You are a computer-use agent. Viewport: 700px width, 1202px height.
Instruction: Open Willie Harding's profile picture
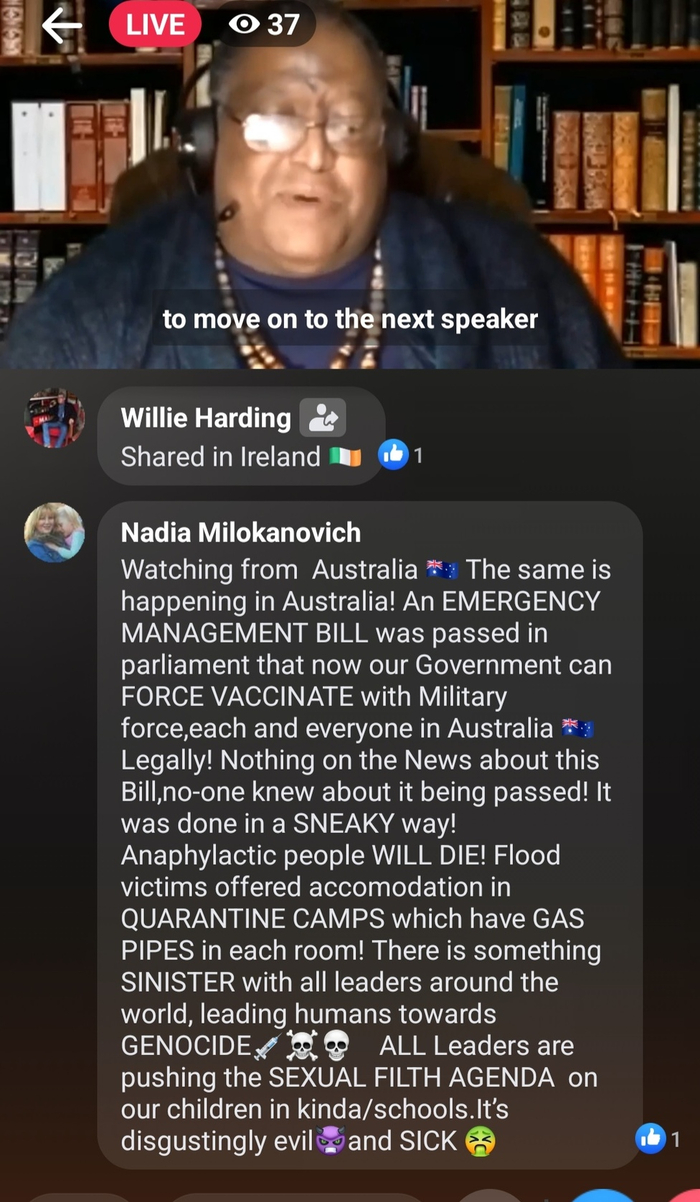coord(53,418)
